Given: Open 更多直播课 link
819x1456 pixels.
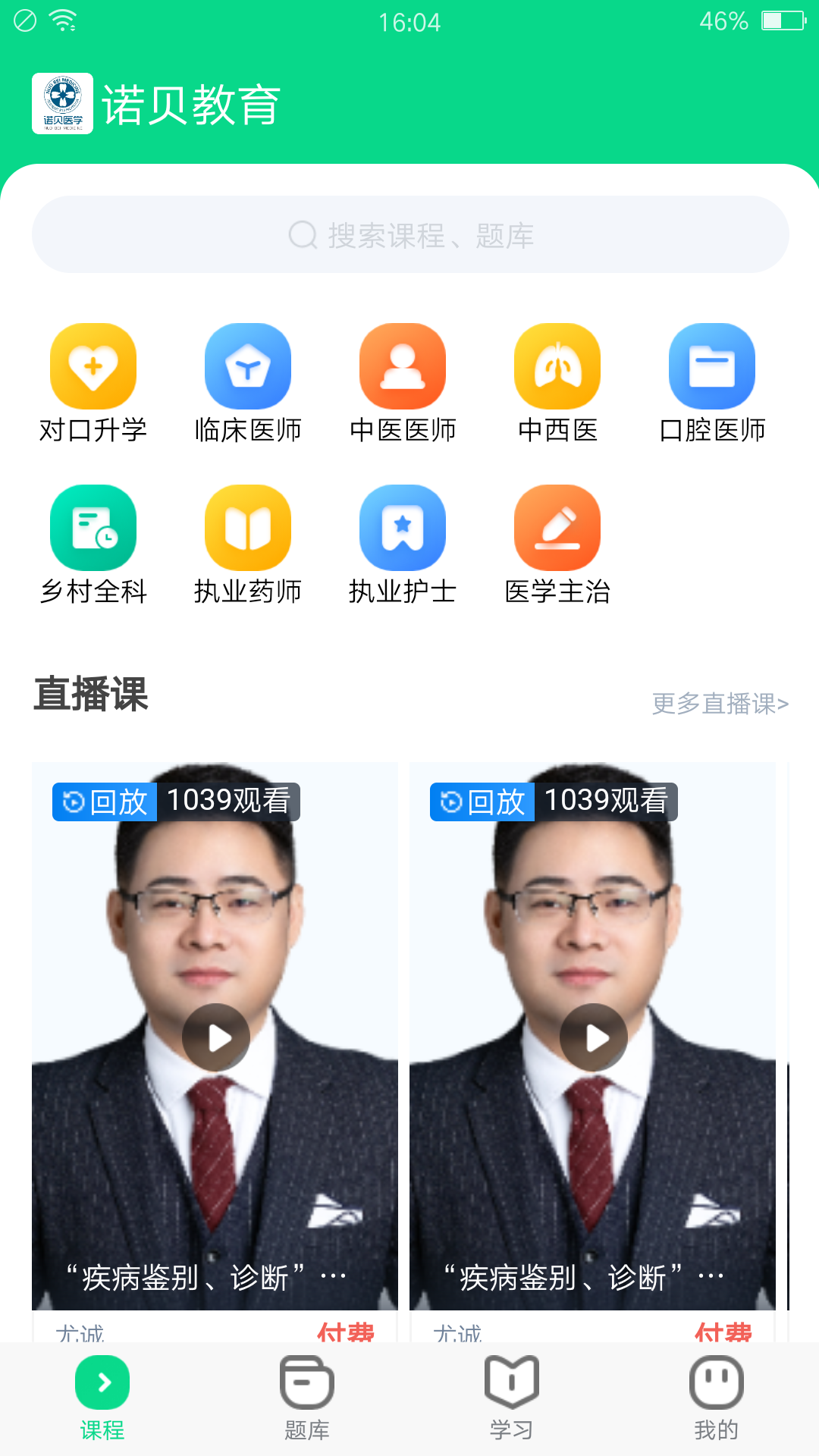Looking at the screenshot, I should (x=719, y=704).
